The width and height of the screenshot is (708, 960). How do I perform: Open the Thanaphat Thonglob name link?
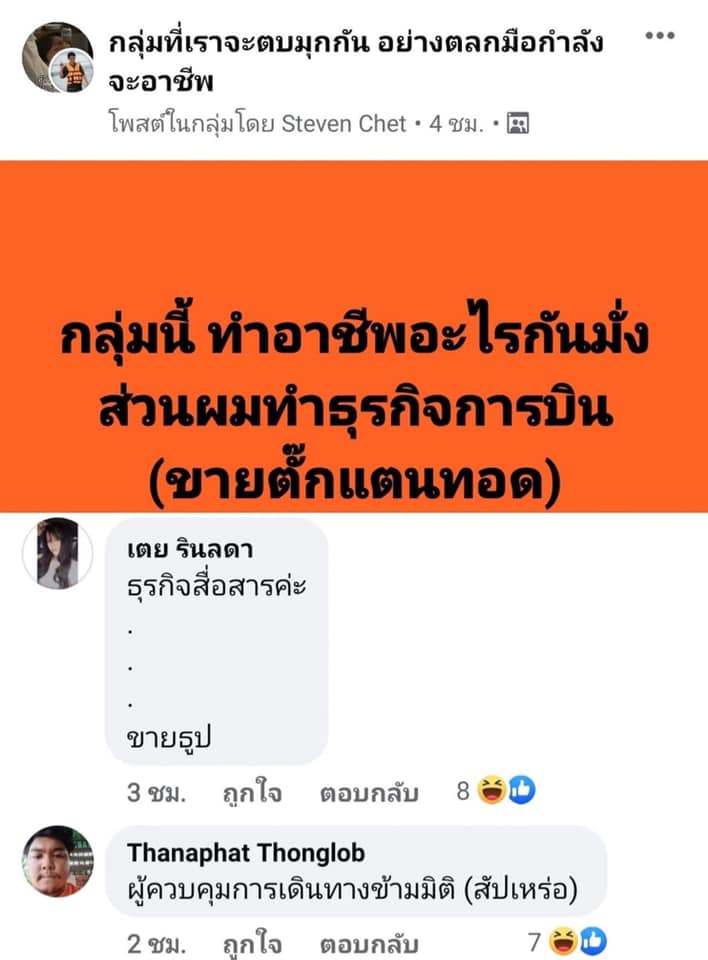click(246, 853)
